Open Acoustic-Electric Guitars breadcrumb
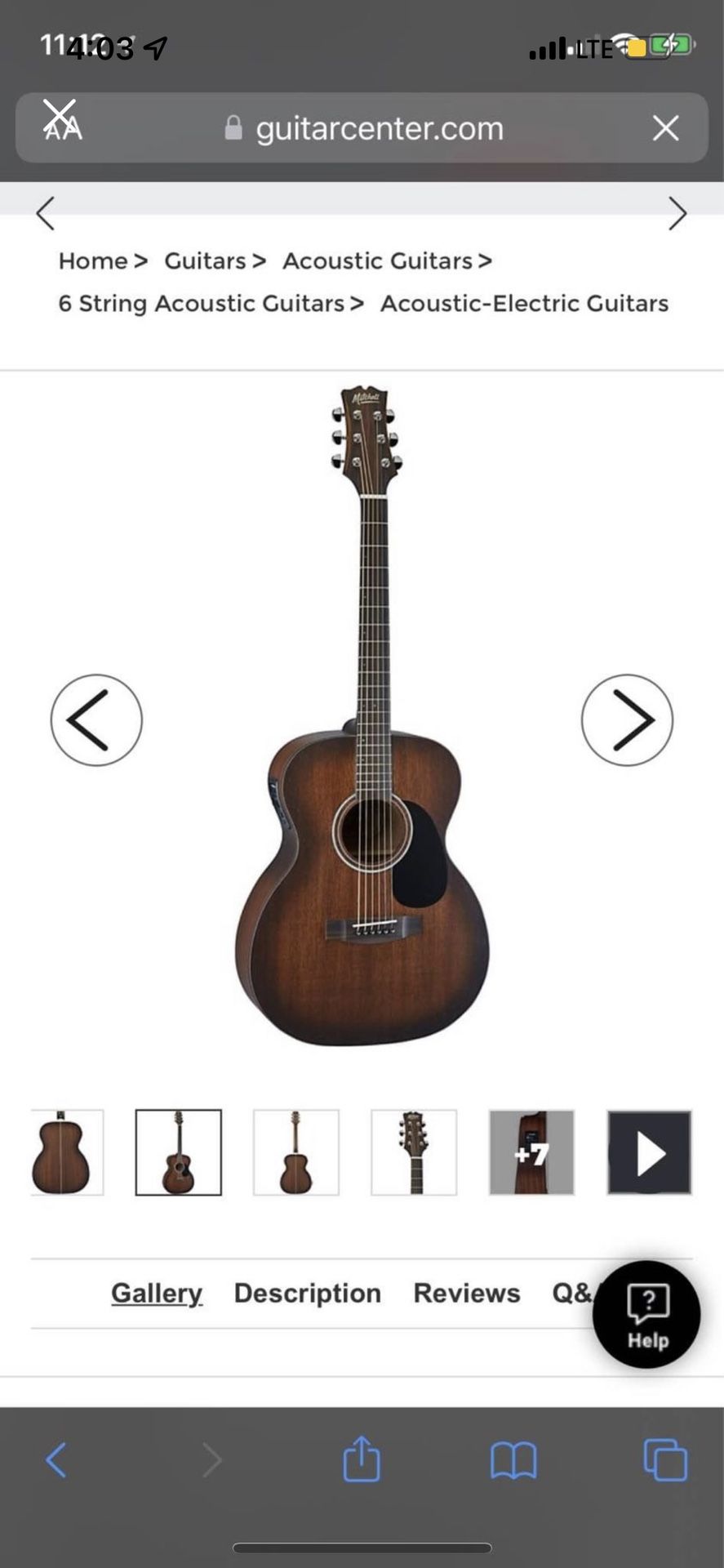The image size is (724, 1568). [524, 303]
